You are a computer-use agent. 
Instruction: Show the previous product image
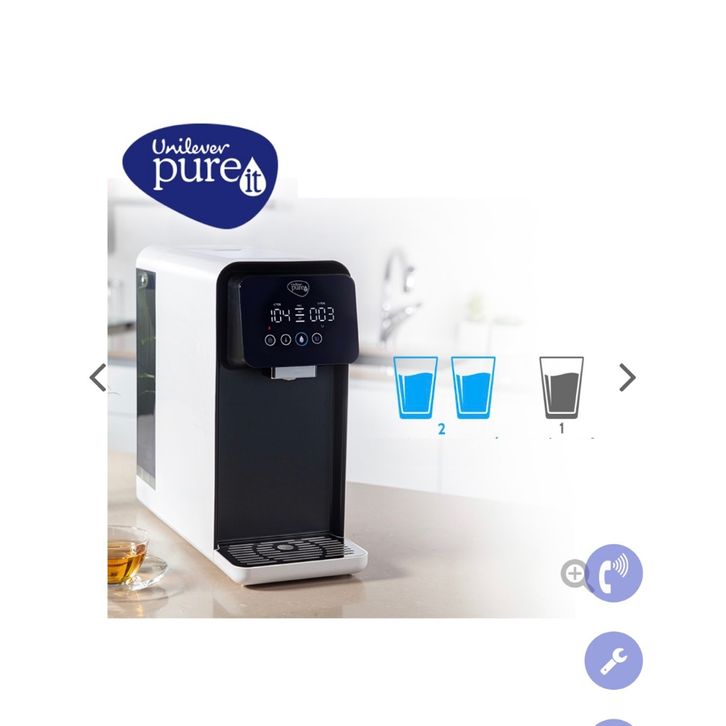point(97,378)
